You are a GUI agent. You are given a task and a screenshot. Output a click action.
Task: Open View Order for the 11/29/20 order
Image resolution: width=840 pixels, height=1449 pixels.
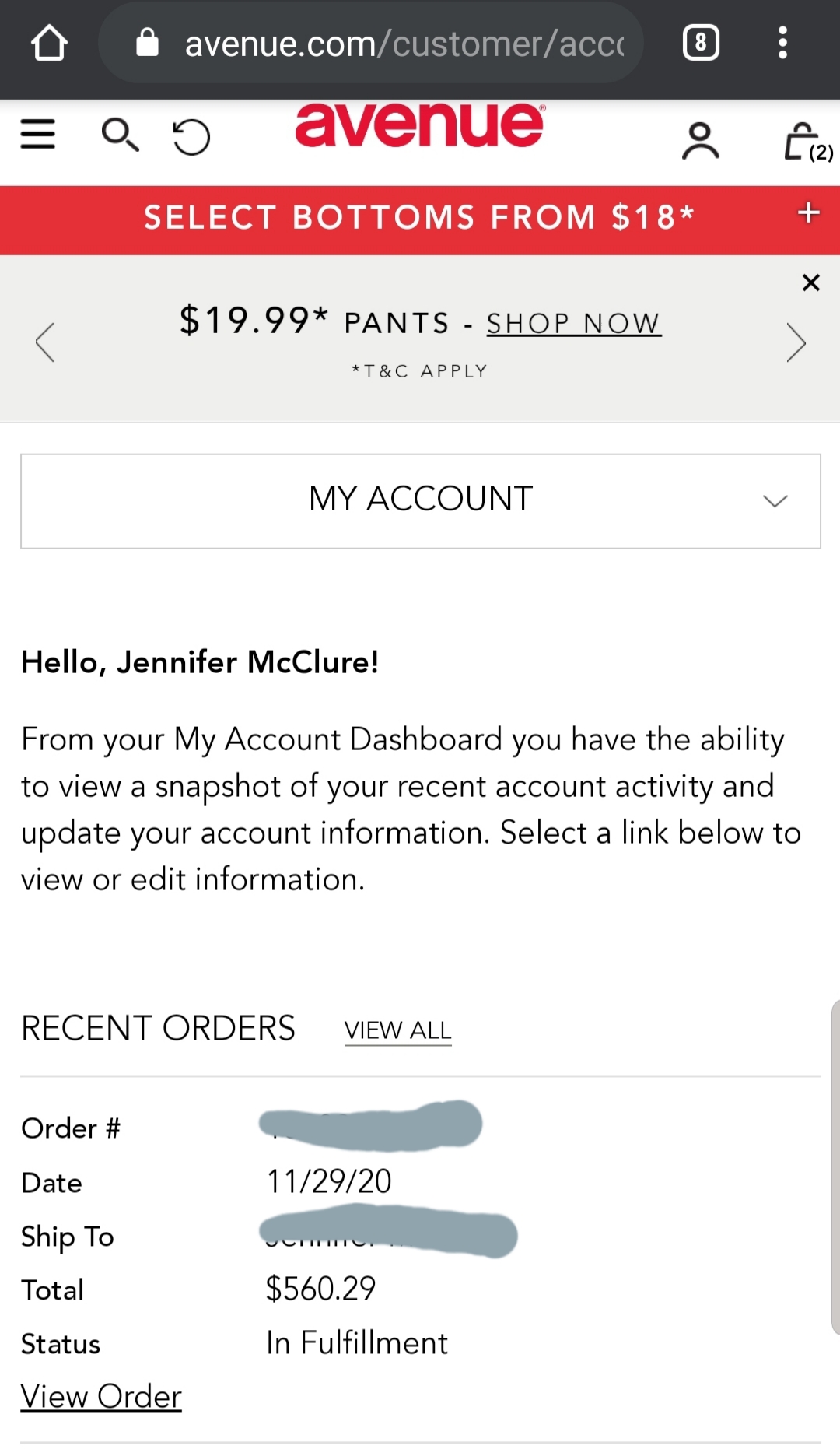101,1397
